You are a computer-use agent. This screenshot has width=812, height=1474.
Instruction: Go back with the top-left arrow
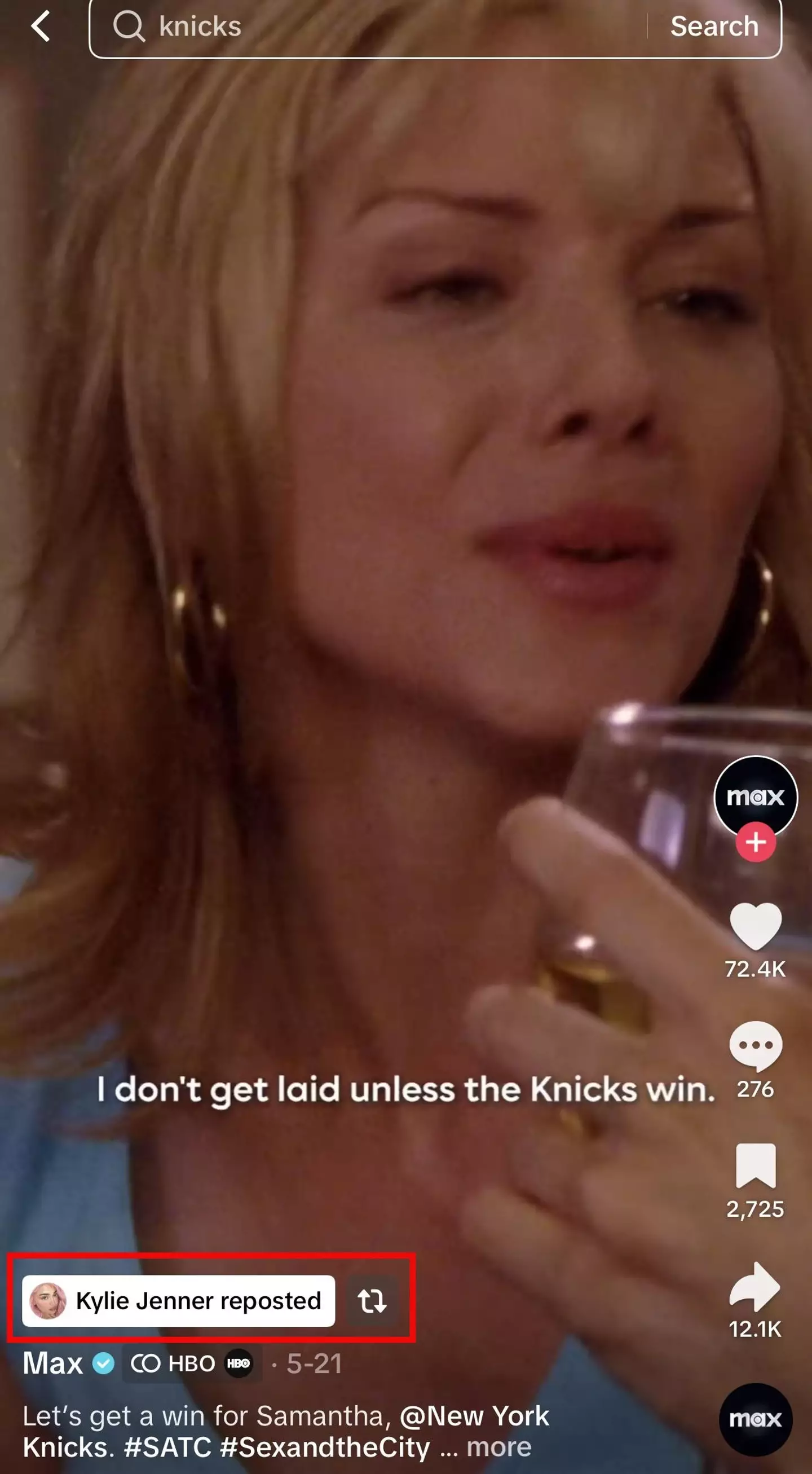[x=41, y=27]
